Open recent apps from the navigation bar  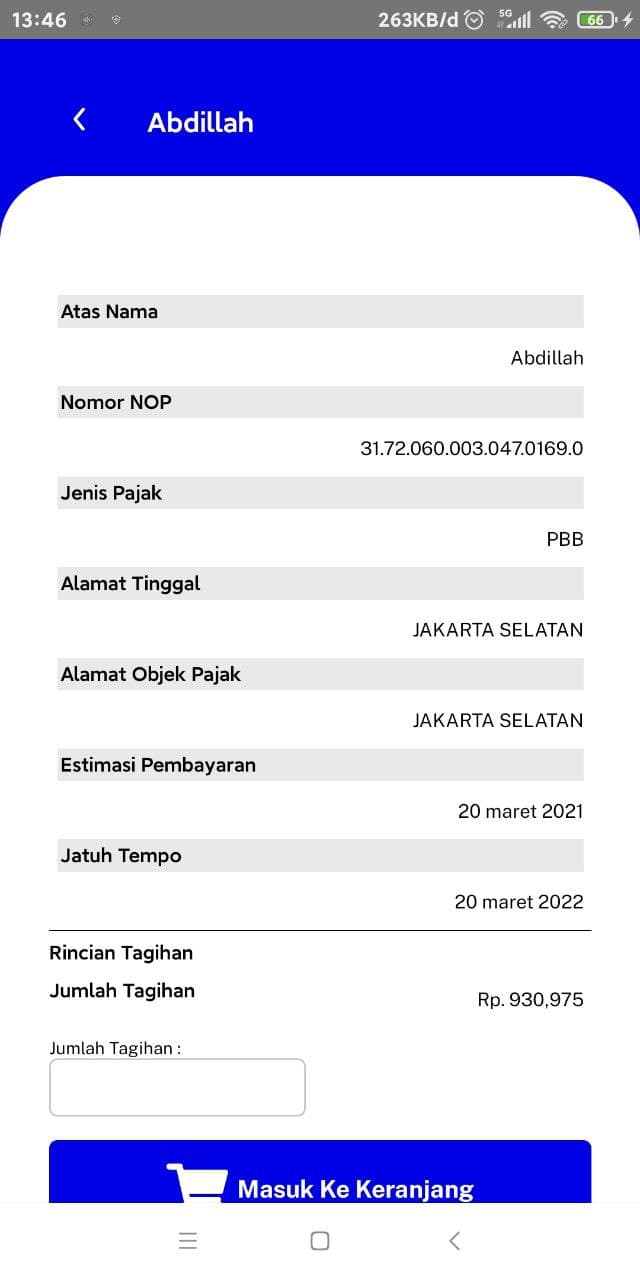188,1241
